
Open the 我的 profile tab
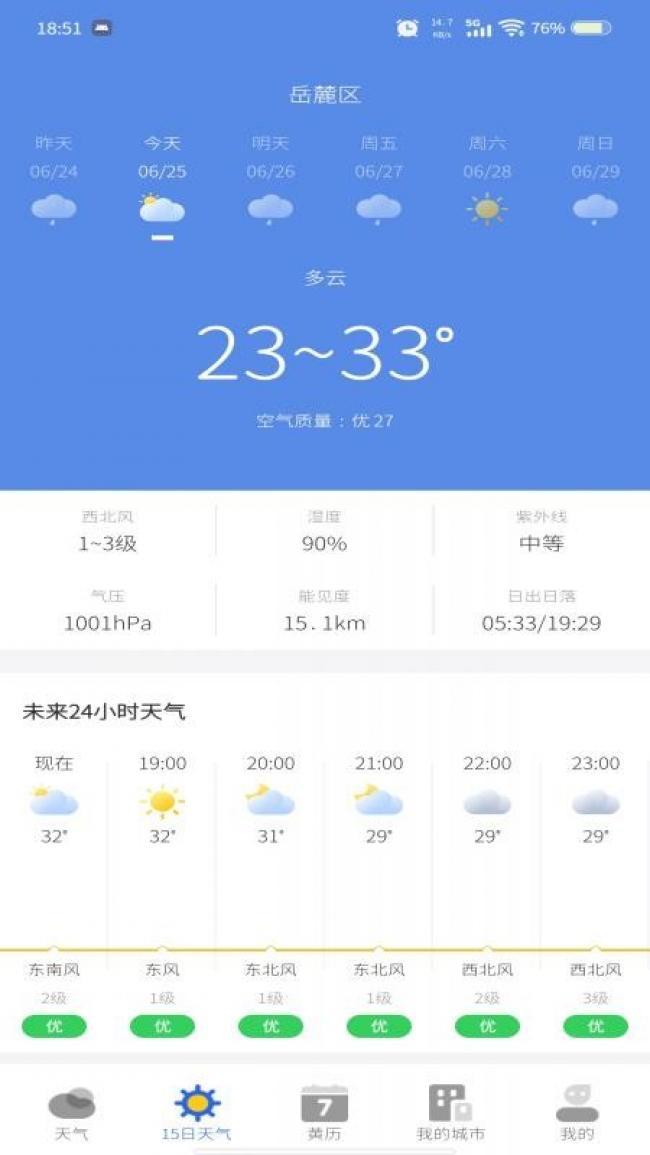point(577,1113)
